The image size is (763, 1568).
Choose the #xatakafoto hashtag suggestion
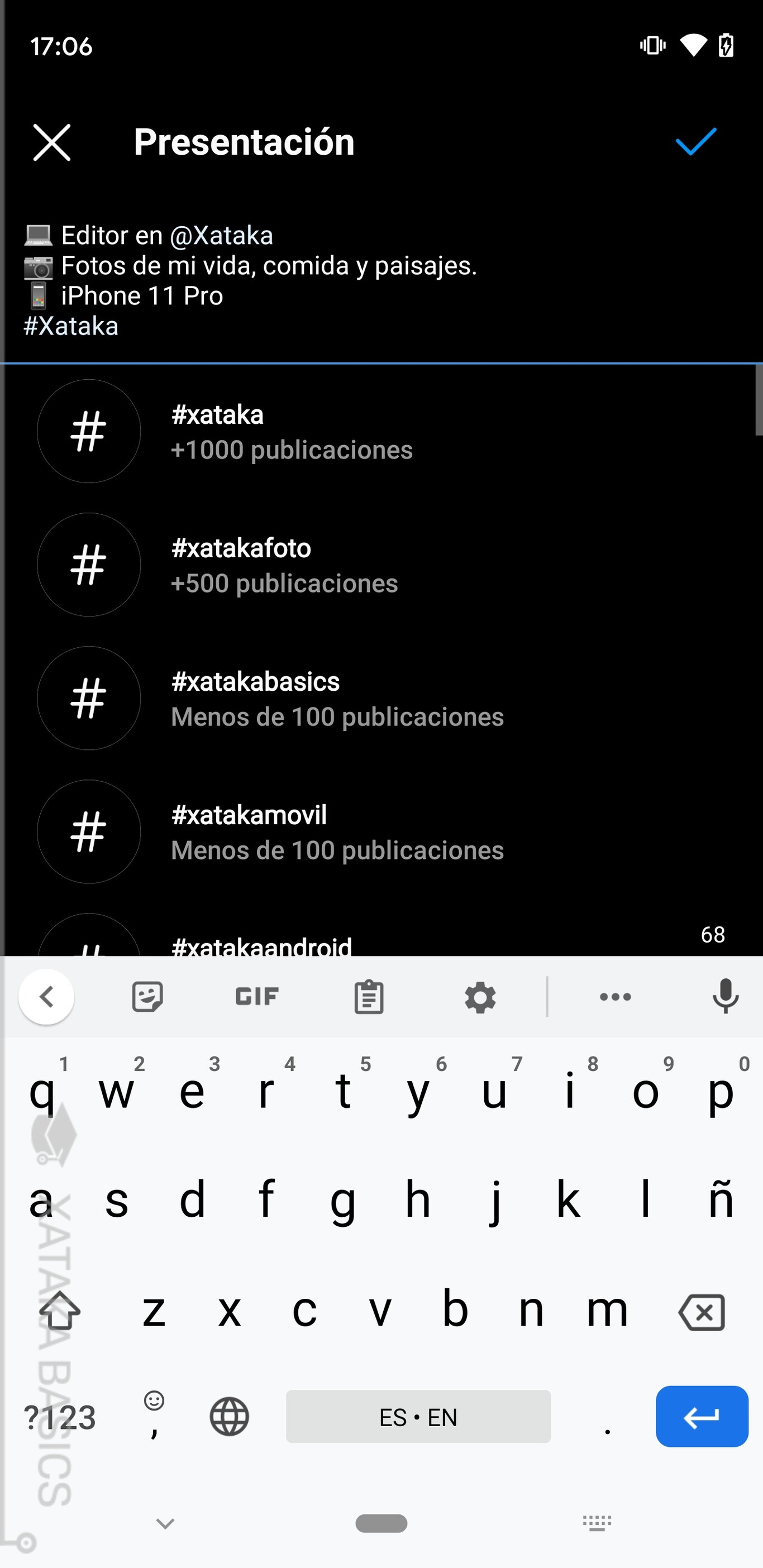tap(381, 565)
